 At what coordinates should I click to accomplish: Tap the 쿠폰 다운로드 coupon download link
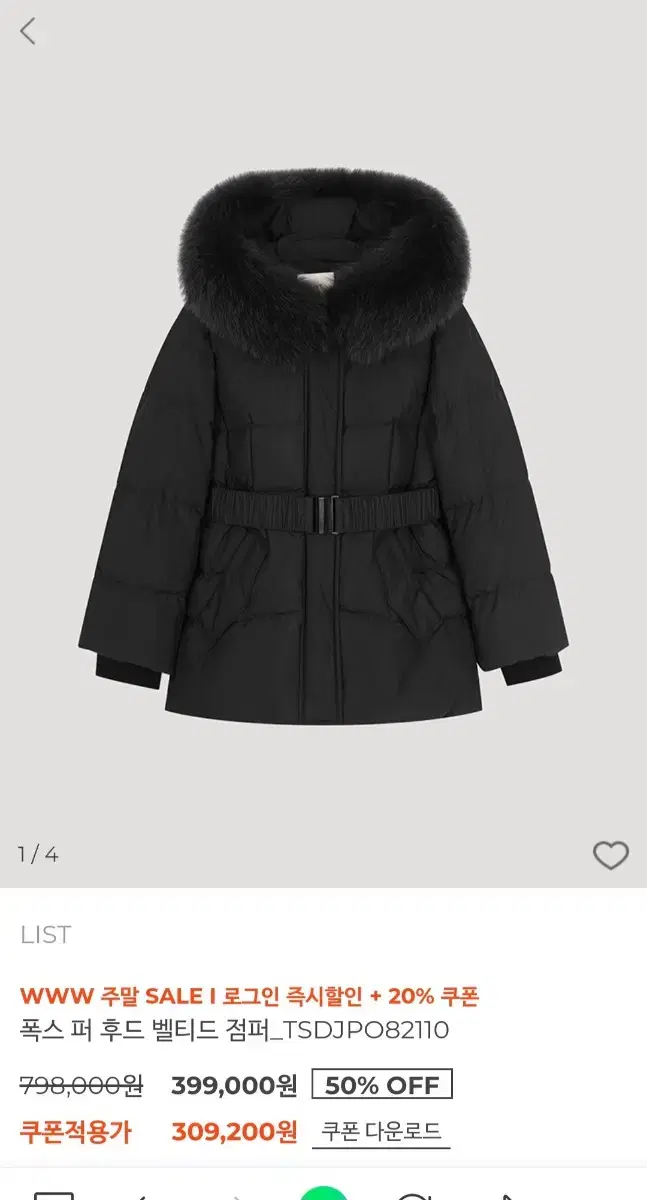point(381,1132)
